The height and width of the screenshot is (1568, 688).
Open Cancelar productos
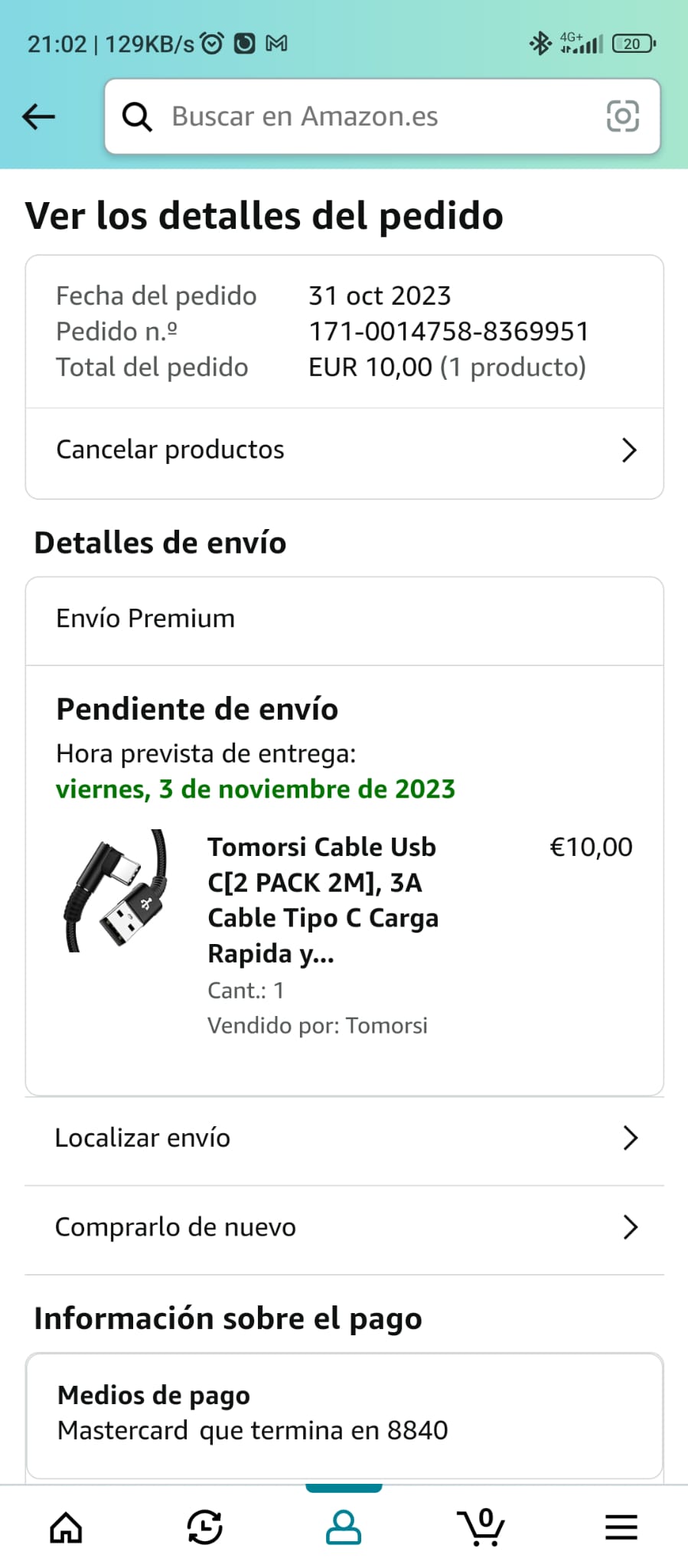tap(344, 450)
